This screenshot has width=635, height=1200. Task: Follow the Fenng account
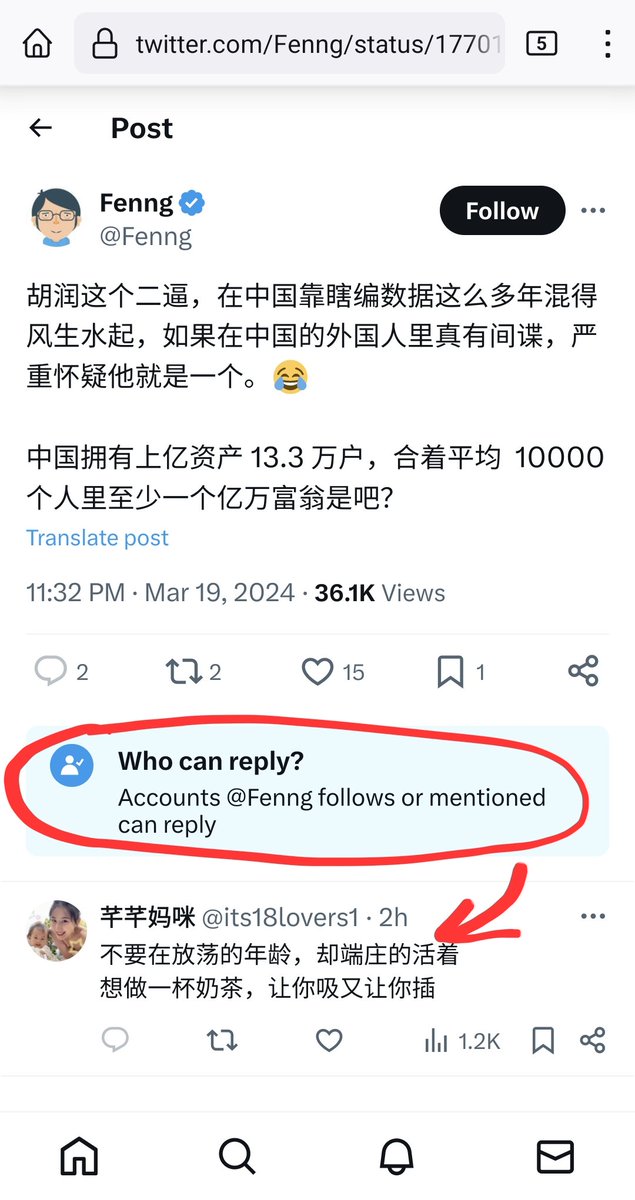tap(502, 211)
